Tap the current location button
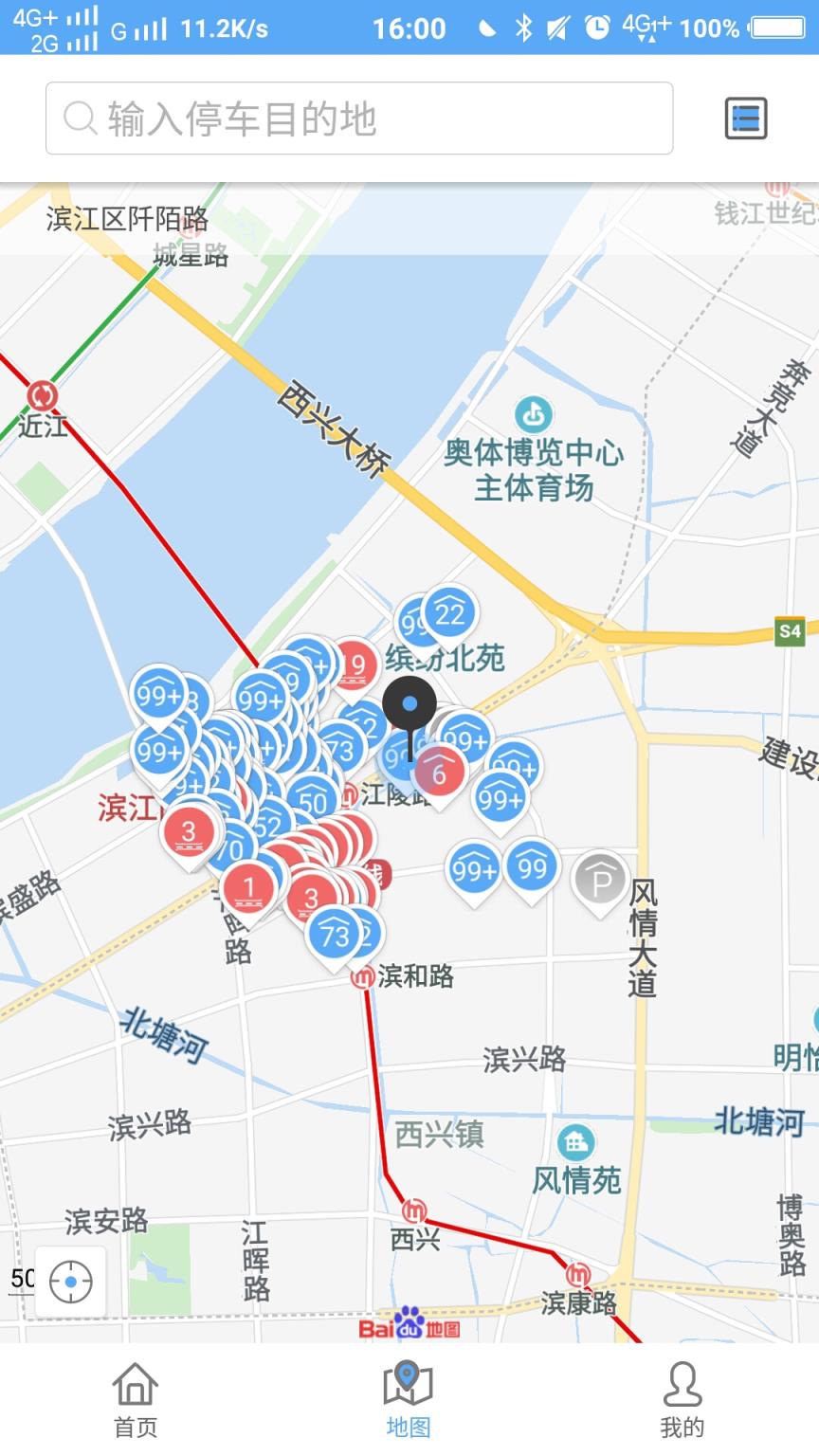This screenshot has height=1456, width=819. 69,1280
